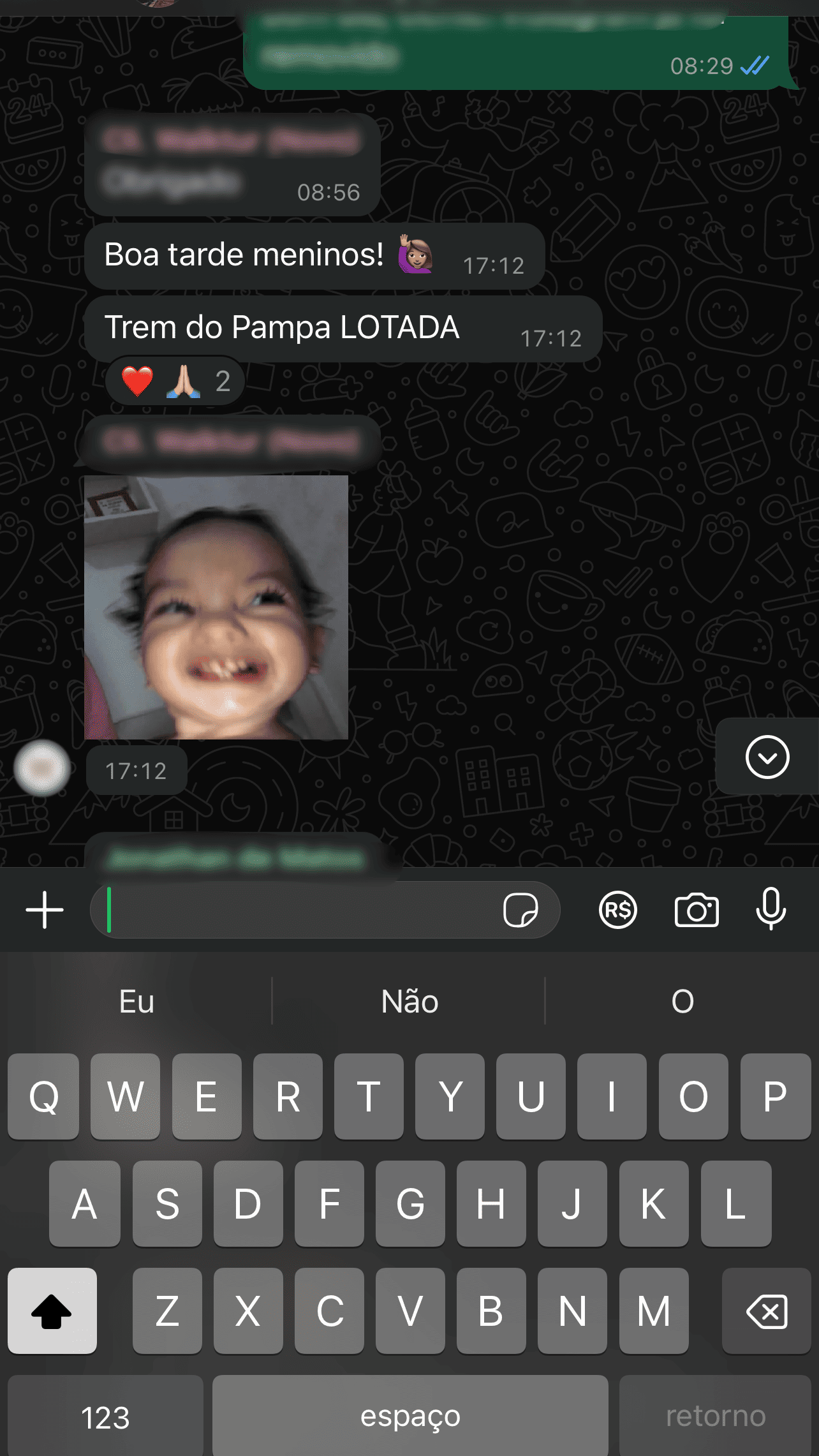819x1456 pixels.
Task: Open the camera
Action: (x=697, y=910)
